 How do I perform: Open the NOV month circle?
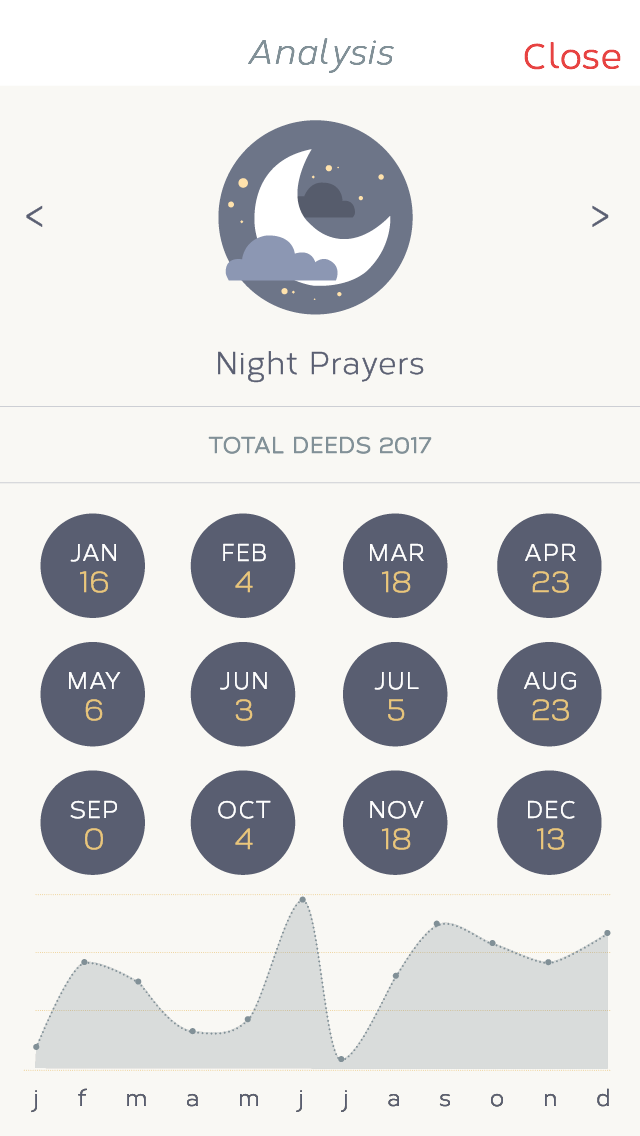(396, 823)
